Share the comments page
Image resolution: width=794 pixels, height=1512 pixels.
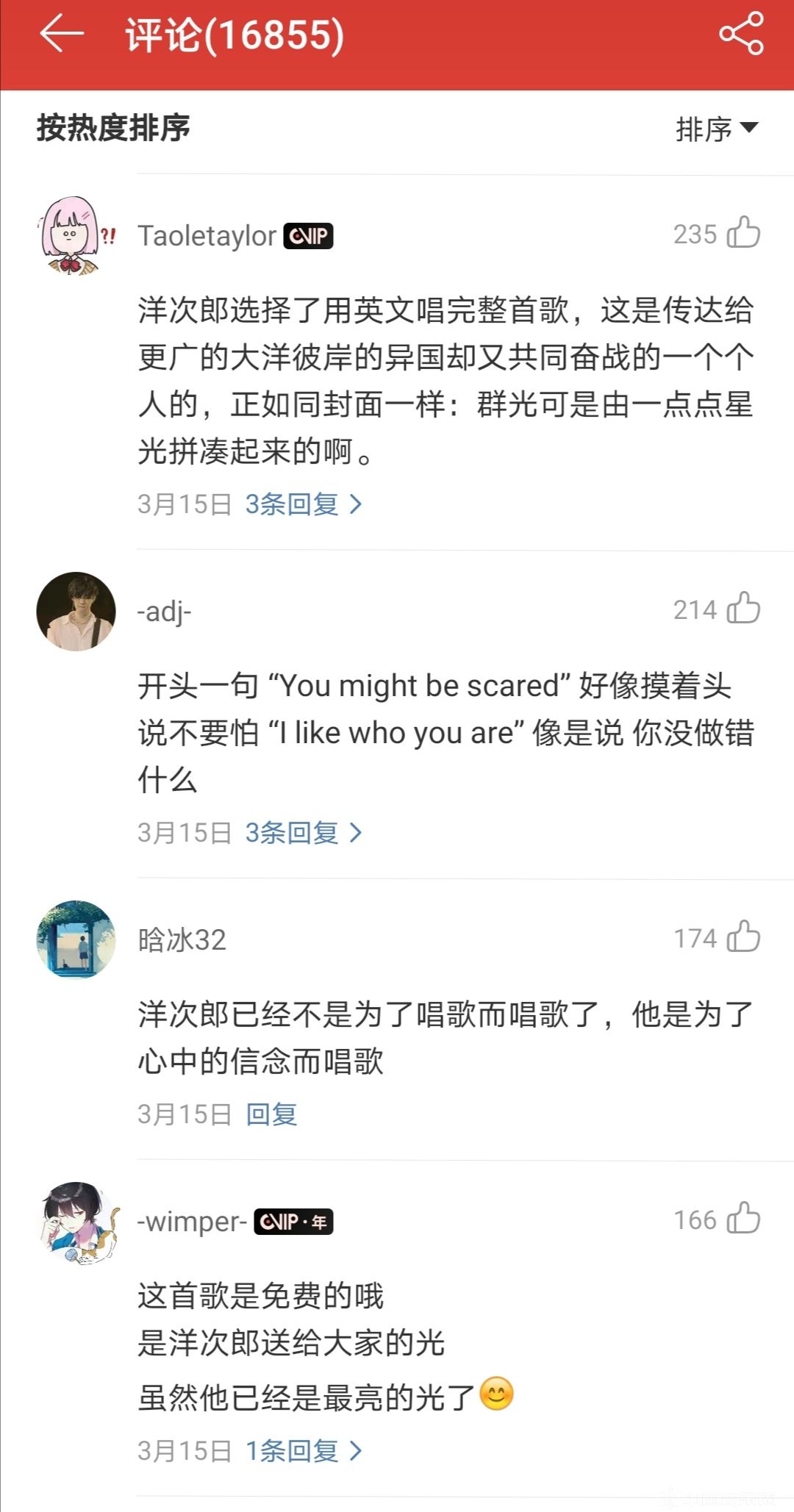click(x=741, y=34)
